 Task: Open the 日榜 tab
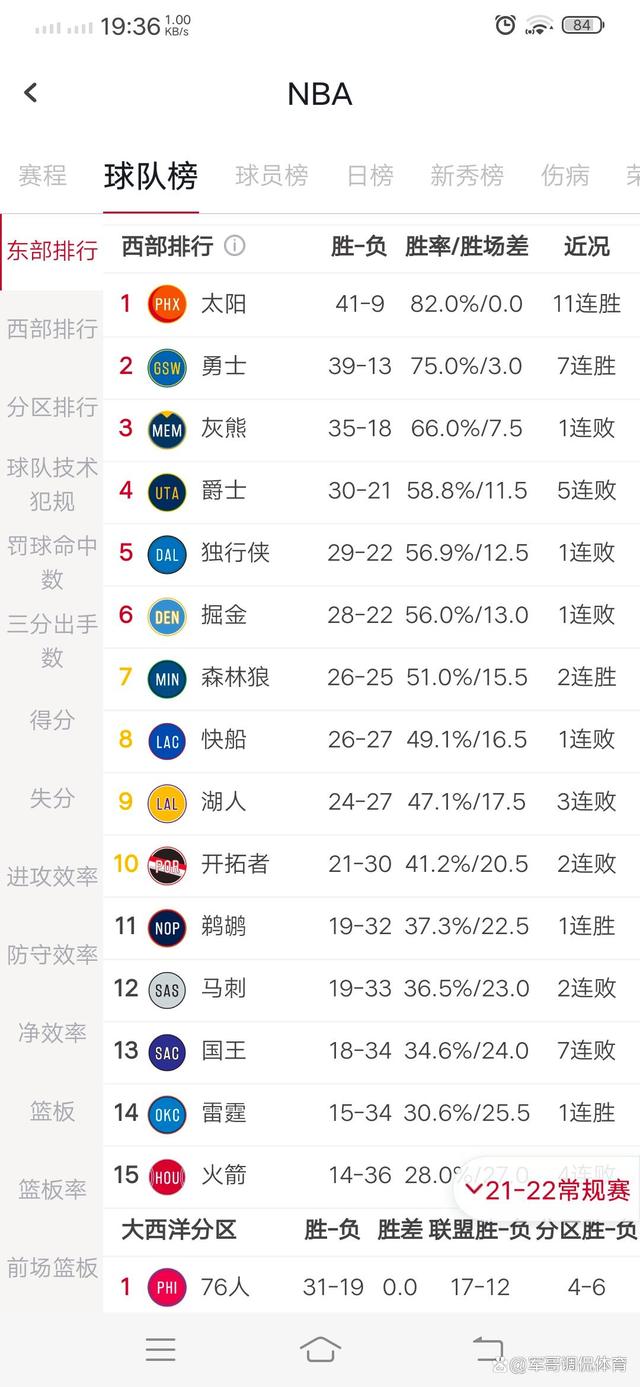[x=370, y=176]
